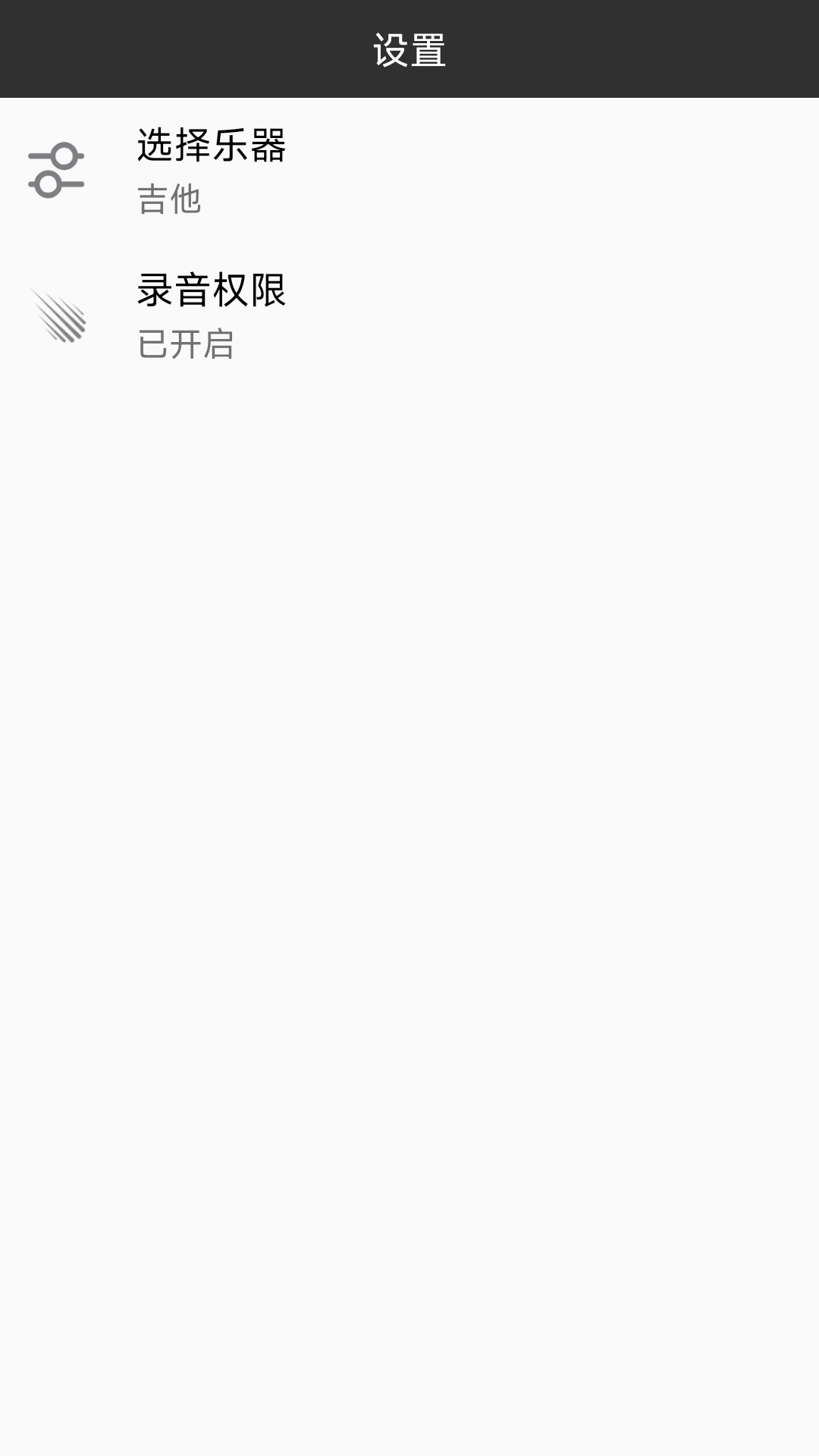Click the 吉他 guitar label
This screenshot has height=1456, width=819.
[x=169, y=197]
